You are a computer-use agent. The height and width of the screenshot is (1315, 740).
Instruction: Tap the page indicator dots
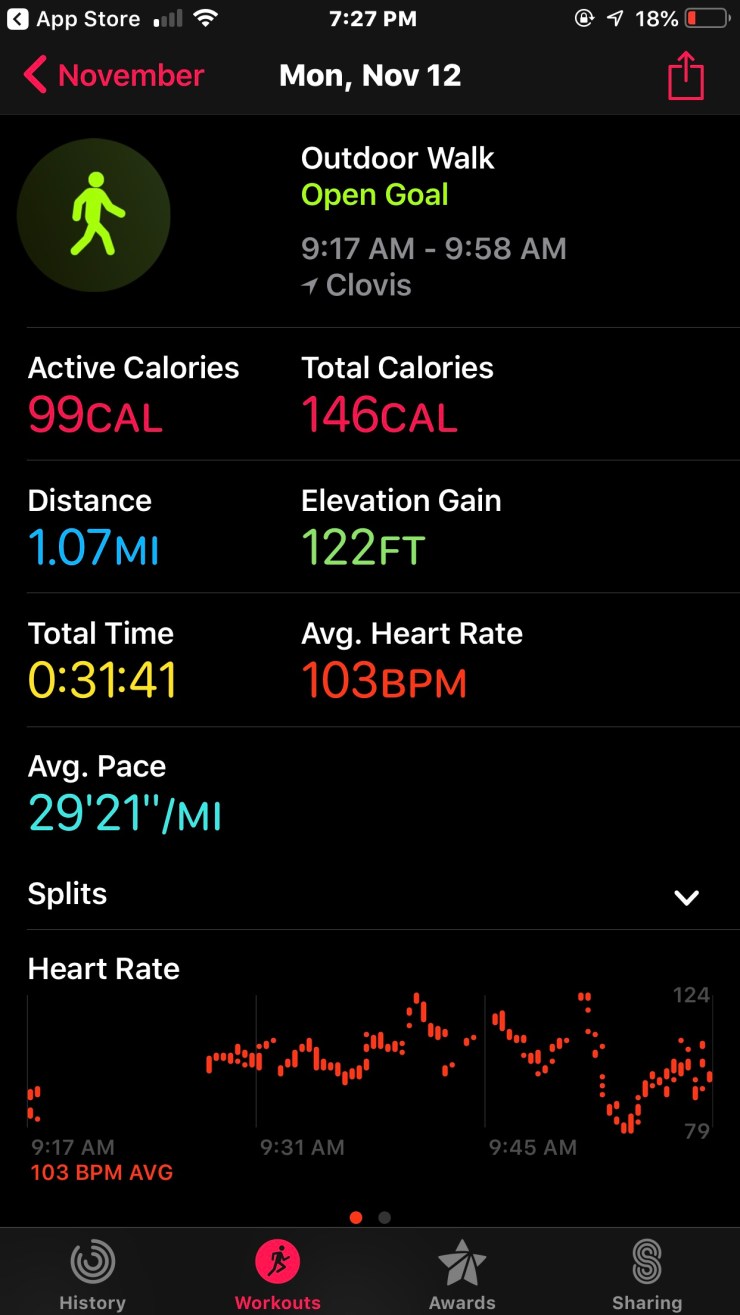[370, 1217]
